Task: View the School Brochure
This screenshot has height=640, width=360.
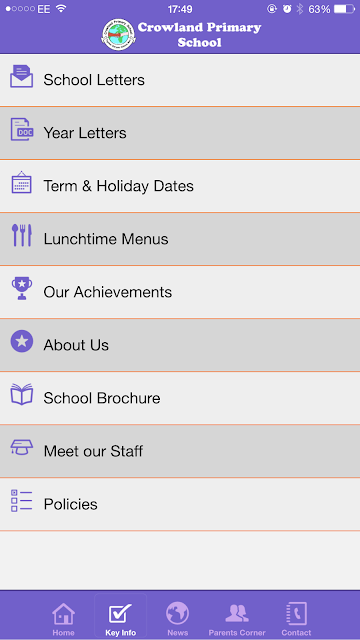Action: (x=180, y=398)
